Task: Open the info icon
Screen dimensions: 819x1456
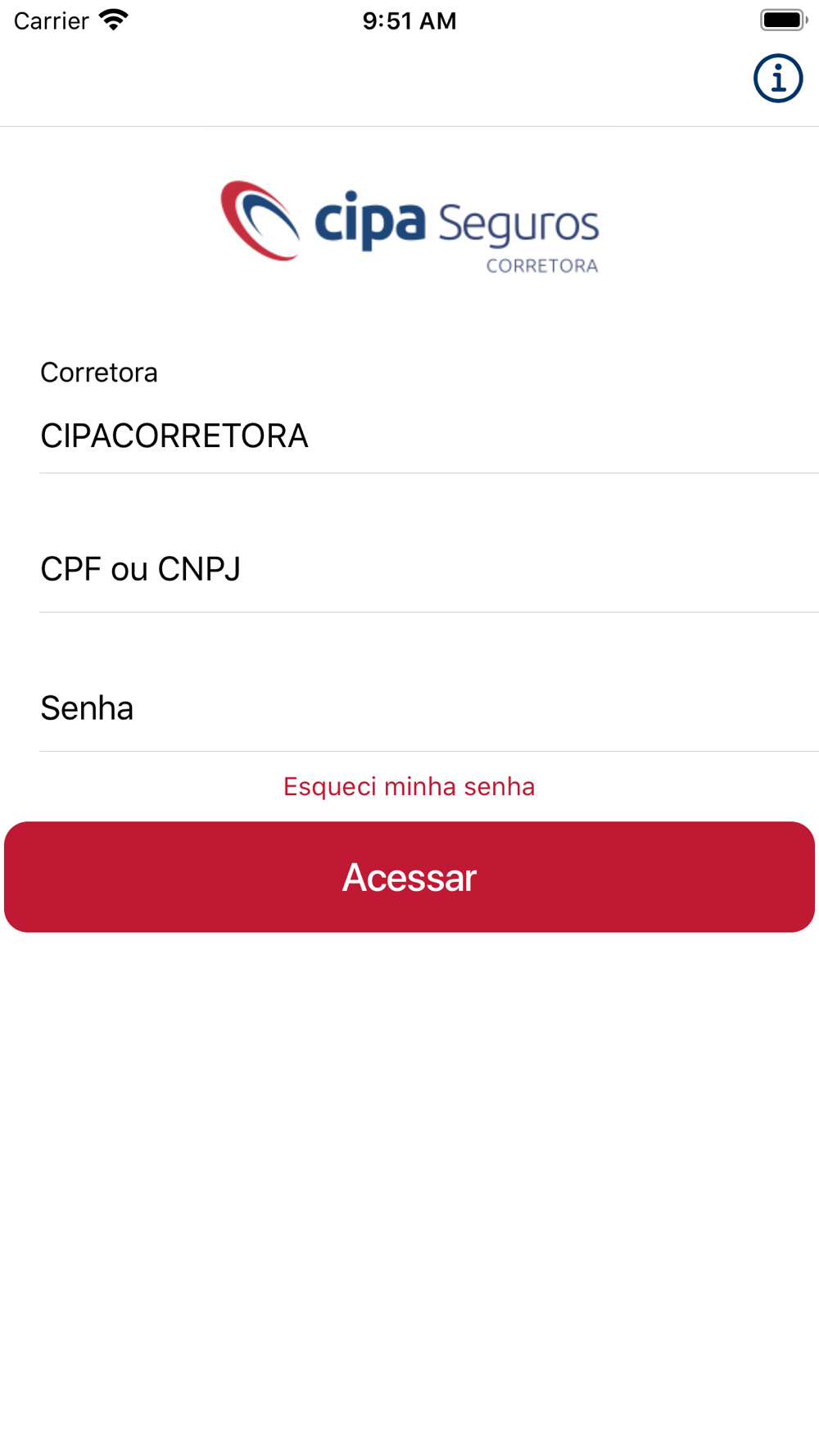Action: tap(778, 79)
